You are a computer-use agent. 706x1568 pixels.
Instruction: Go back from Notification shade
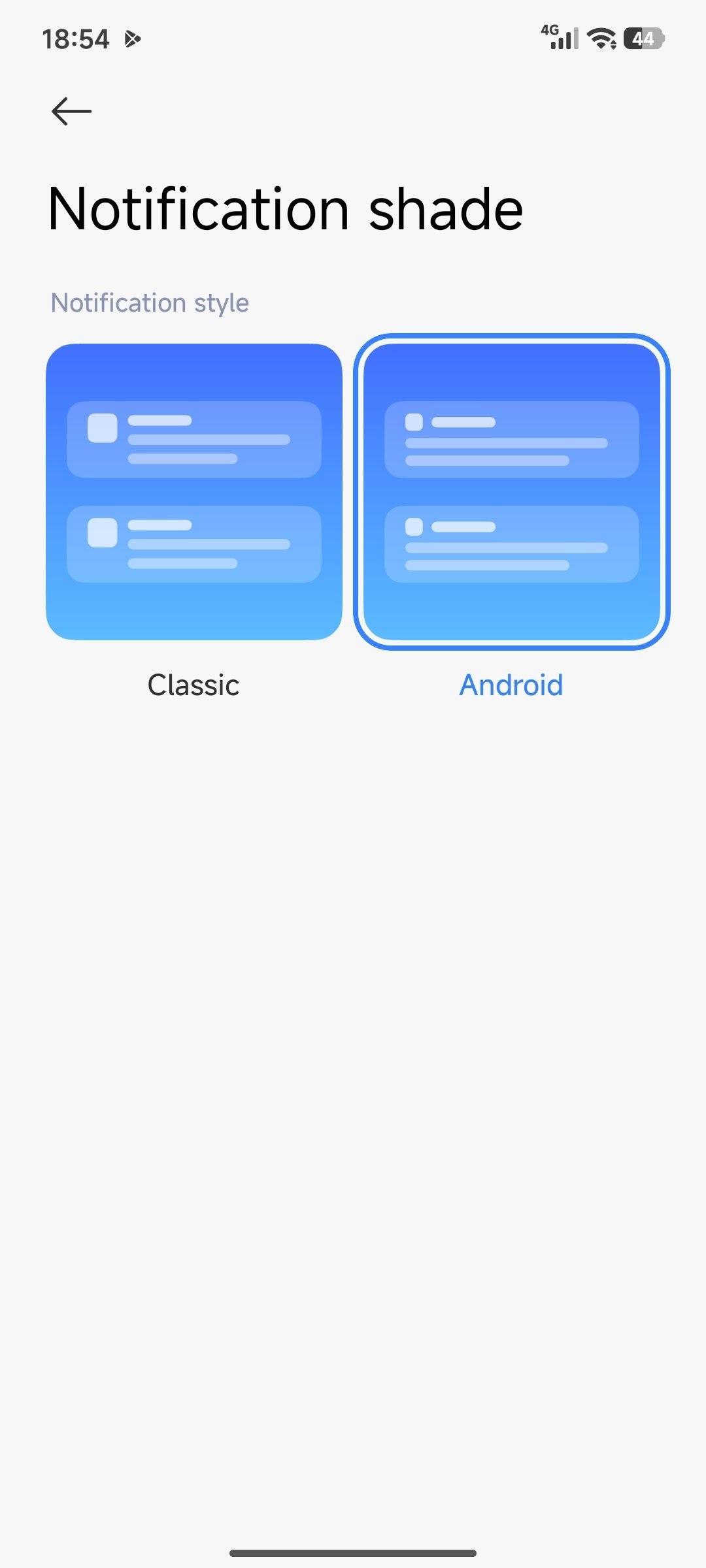point(71,111)
